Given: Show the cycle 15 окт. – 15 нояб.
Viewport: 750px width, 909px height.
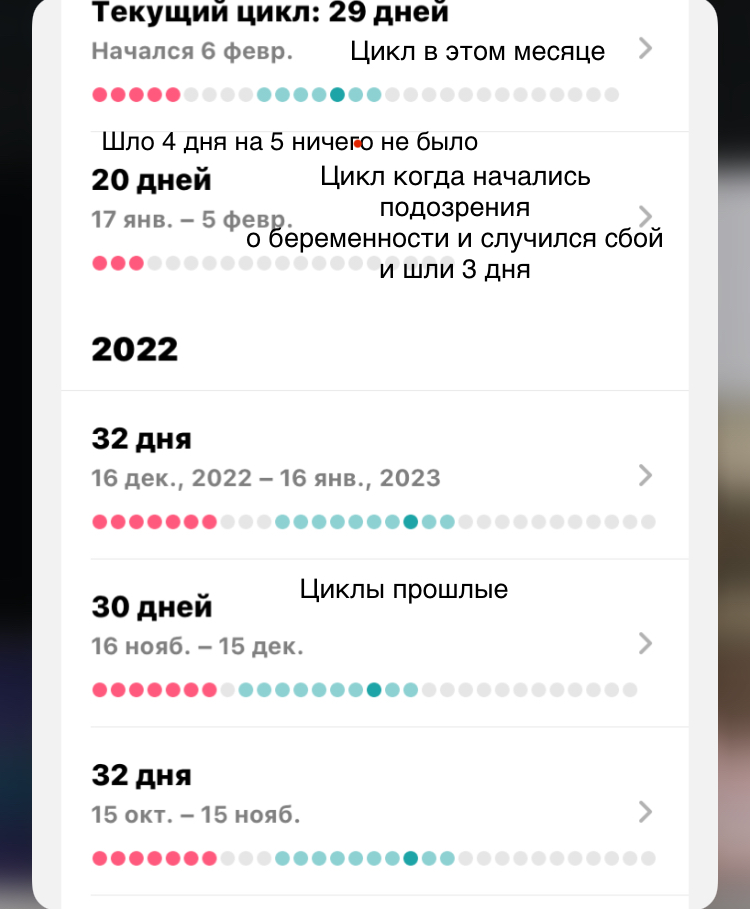Looking at the screenshot, I should point(645,811).
